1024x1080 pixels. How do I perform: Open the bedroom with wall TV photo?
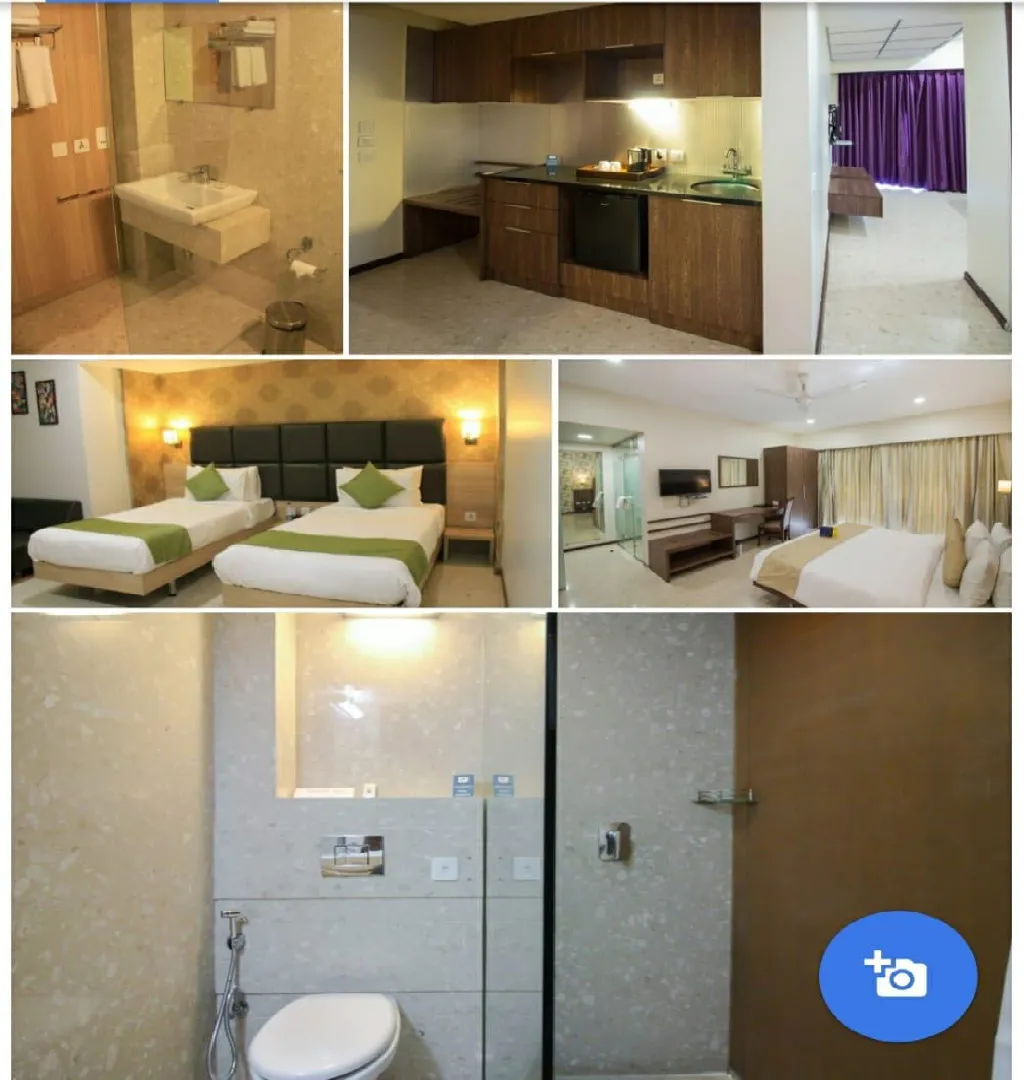coord(784,483)
